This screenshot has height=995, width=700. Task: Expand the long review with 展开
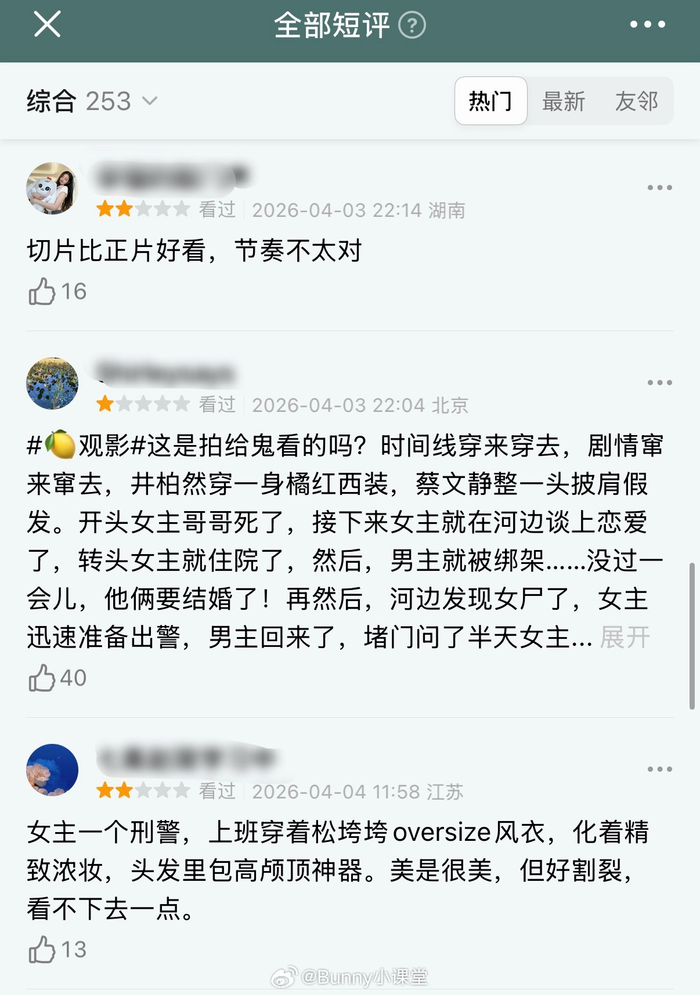(x=625, y=637)
